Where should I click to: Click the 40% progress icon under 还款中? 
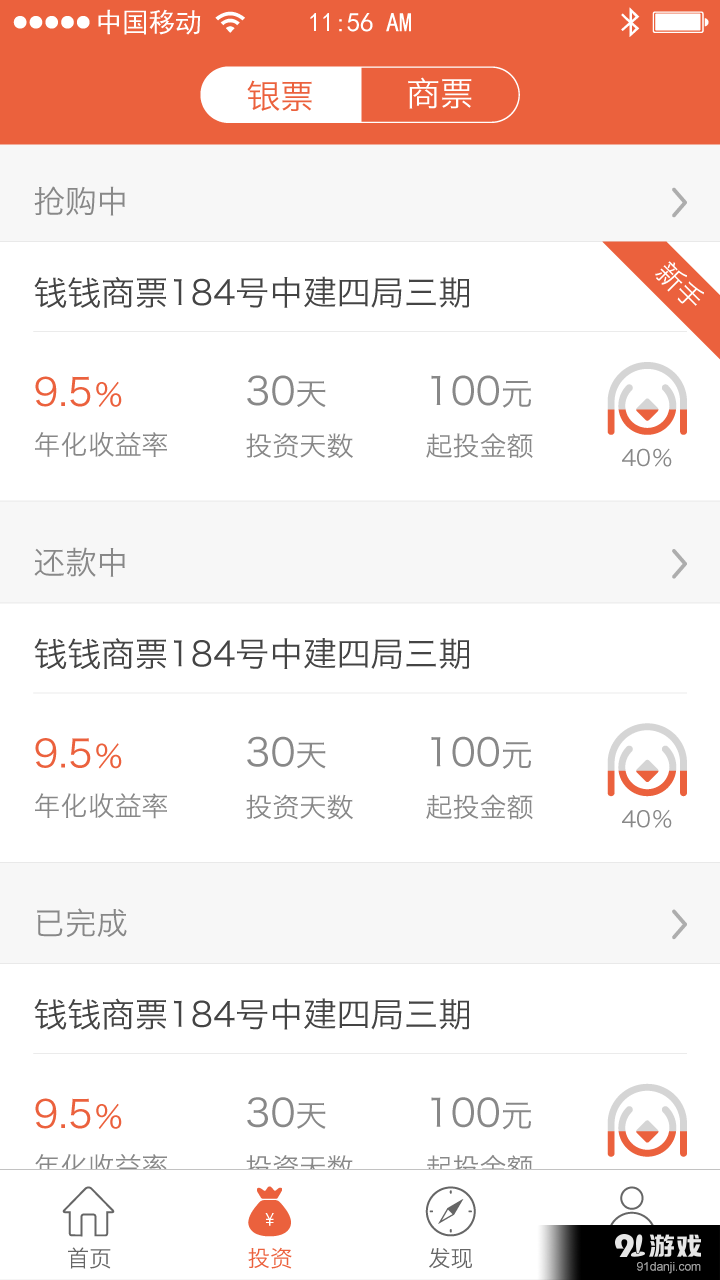pyautogui.click(x=646, y=767)
